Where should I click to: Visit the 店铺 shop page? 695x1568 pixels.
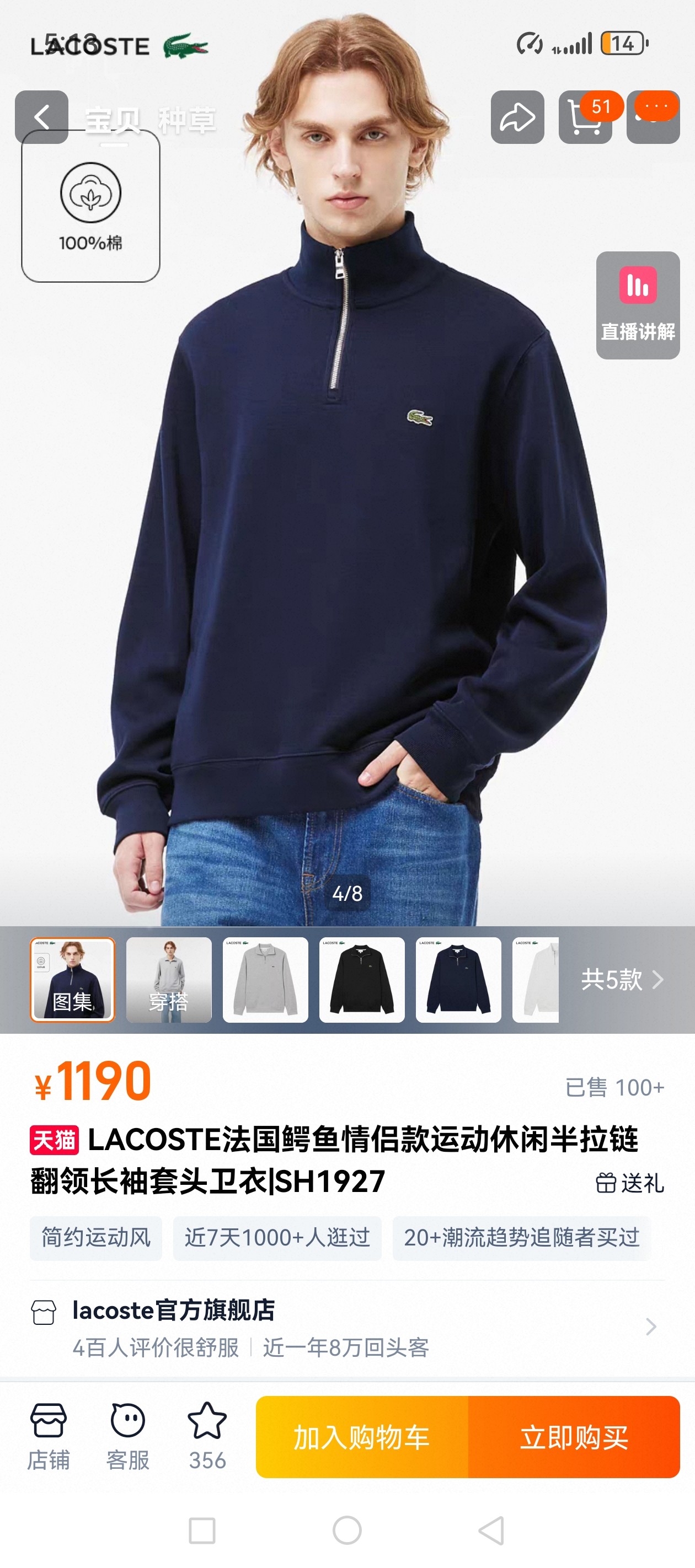click(x=48, y=1436)
